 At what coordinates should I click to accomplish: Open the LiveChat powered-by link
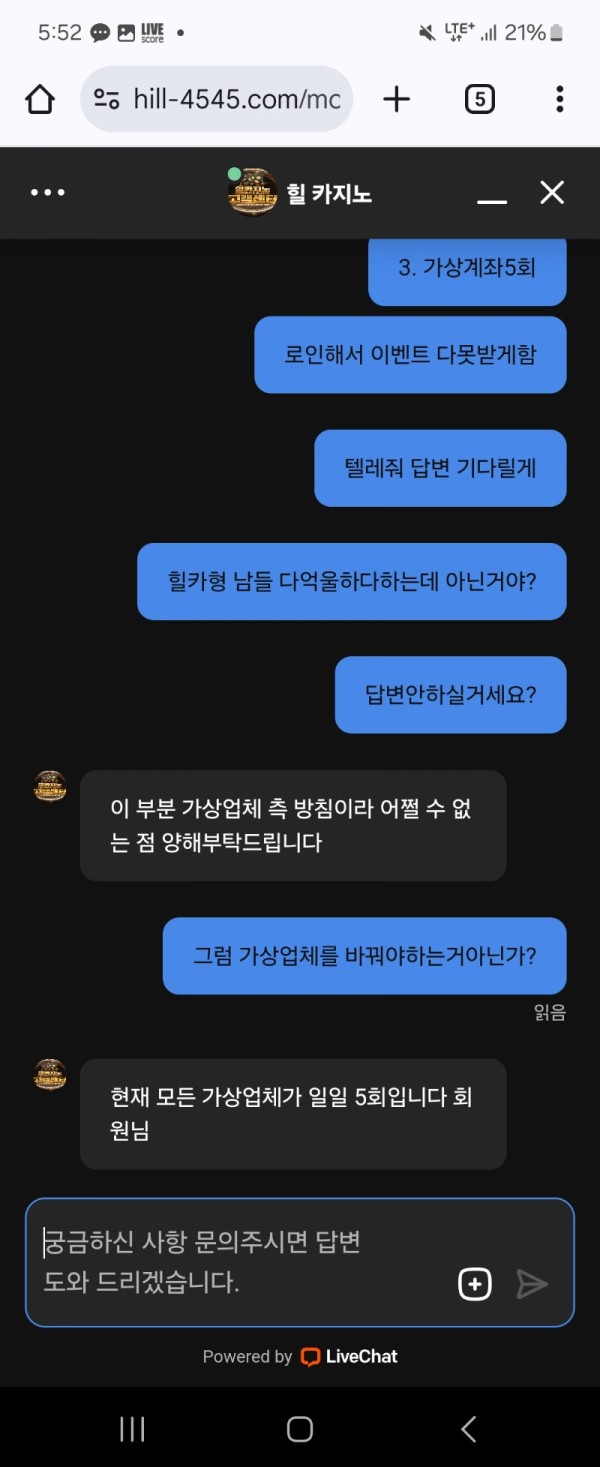(300, 1357)
